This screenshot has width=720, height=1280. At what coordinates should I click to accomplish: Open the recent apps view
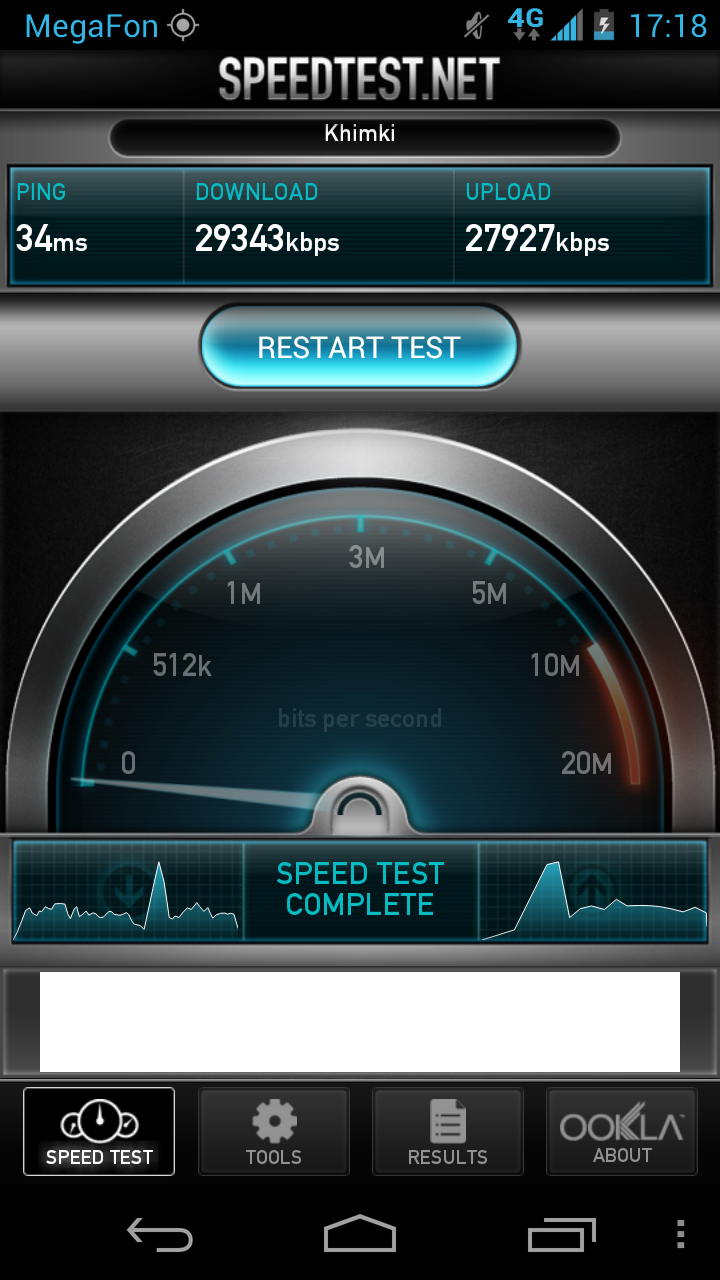(x=561, y=1234)
